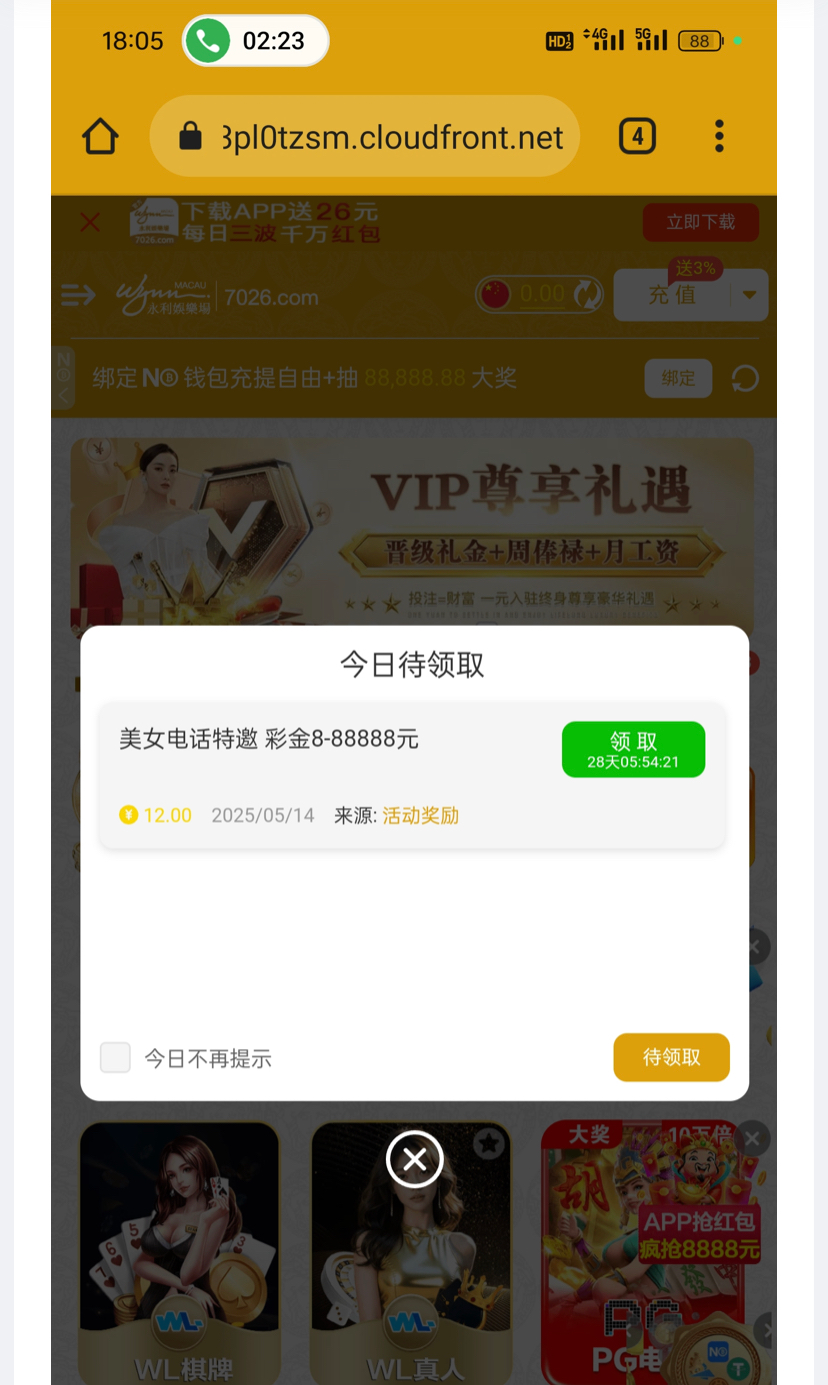Tap the yellow 待领取 button
This screenshot has height=1385, width=828.
tap(671, 1057)
